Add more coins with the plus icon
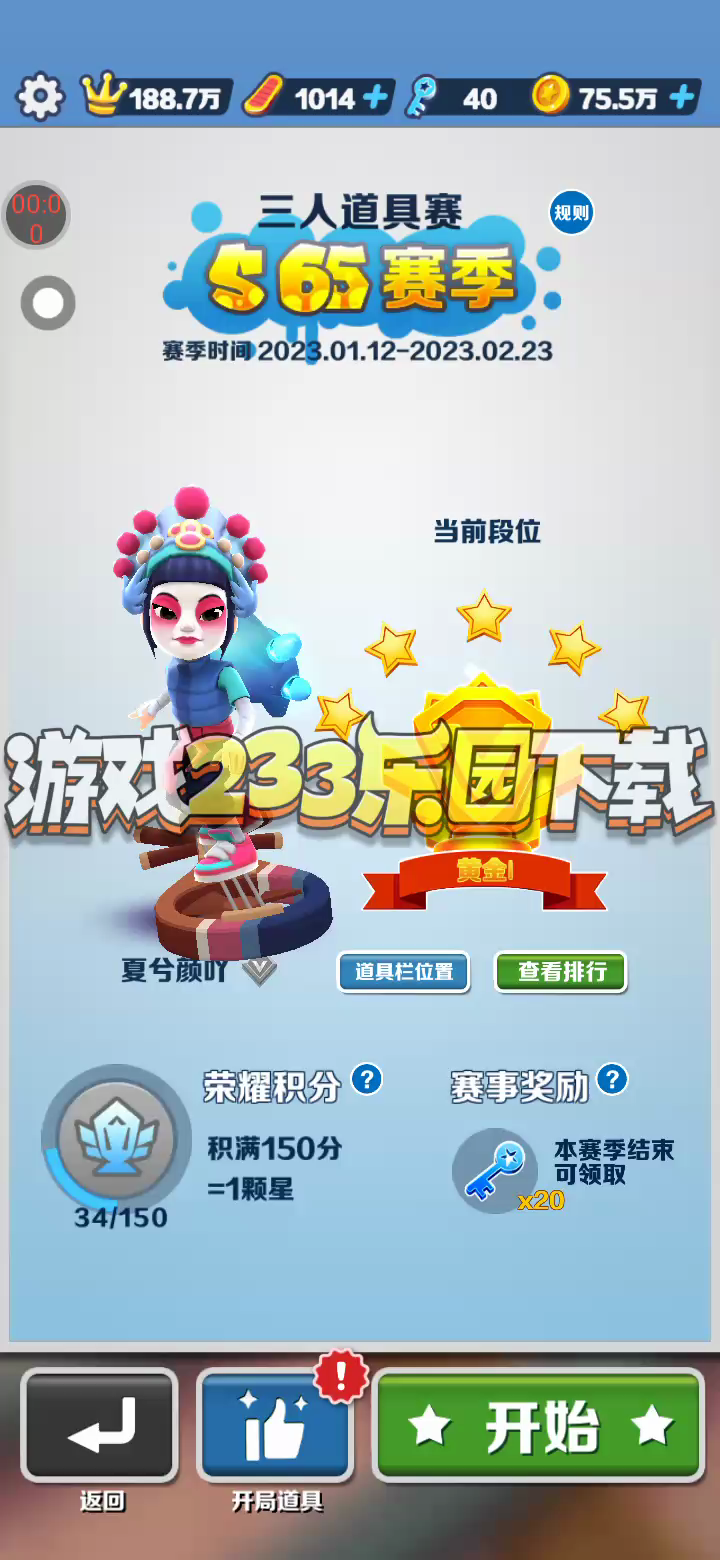This screenshot has width=720, height=1560. [x=682, y=97]
